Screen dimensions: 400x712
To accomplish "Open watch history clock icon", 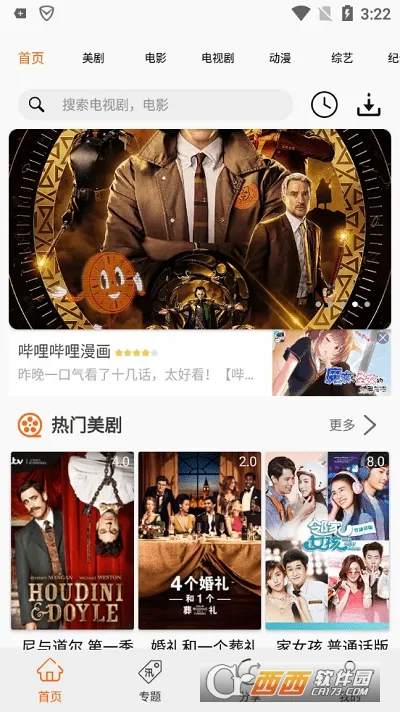I will [x=324, y=105].
